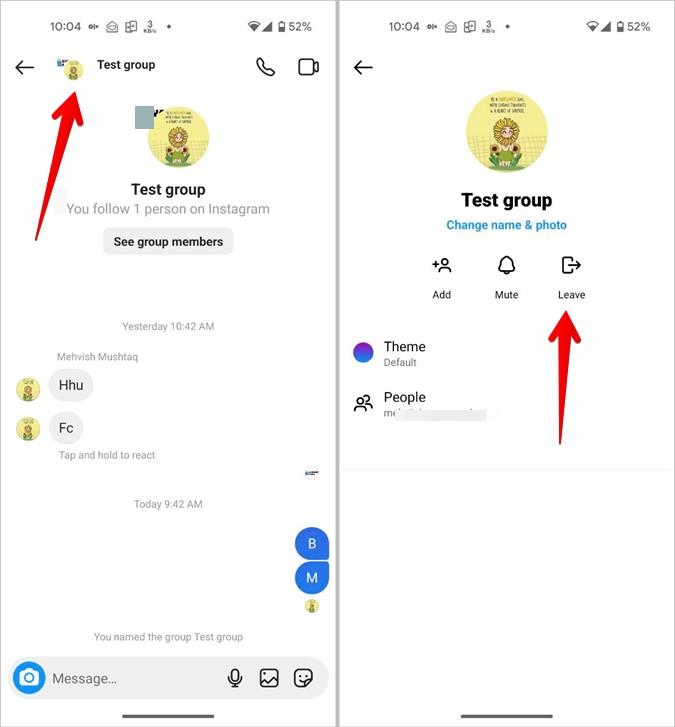Add people to the group
This screenshot has width=675, height=727.
(x=442, y=276)
